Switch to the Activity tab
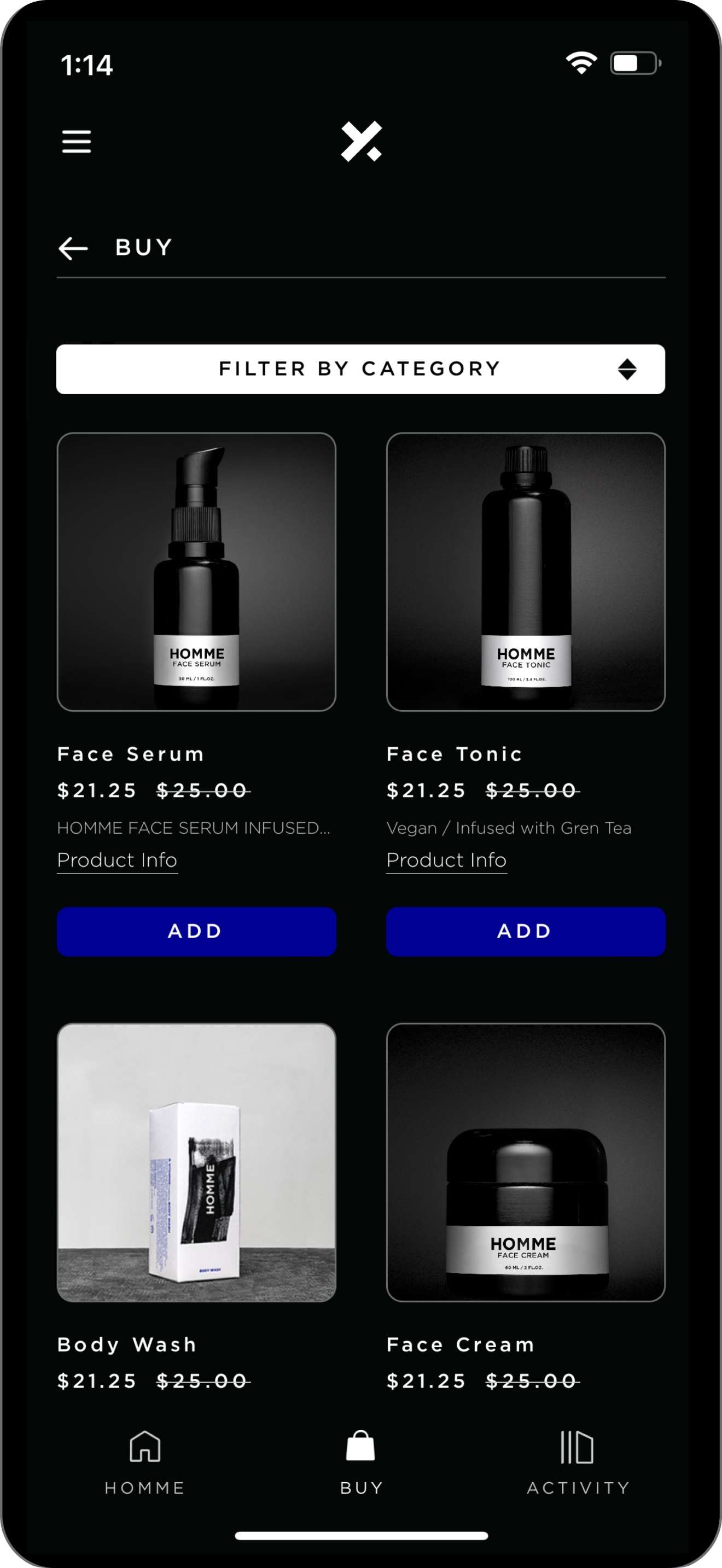This screenshot has width=722, height=1568. click(578, 1462)
